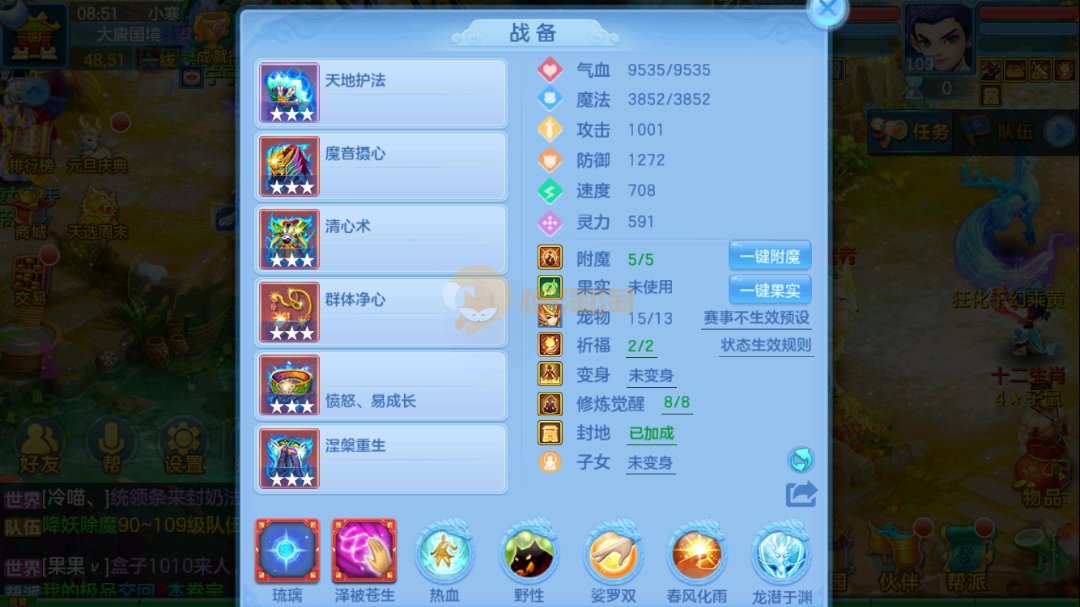Open the 涅槃重生 skill slot

tap(381, 458)
